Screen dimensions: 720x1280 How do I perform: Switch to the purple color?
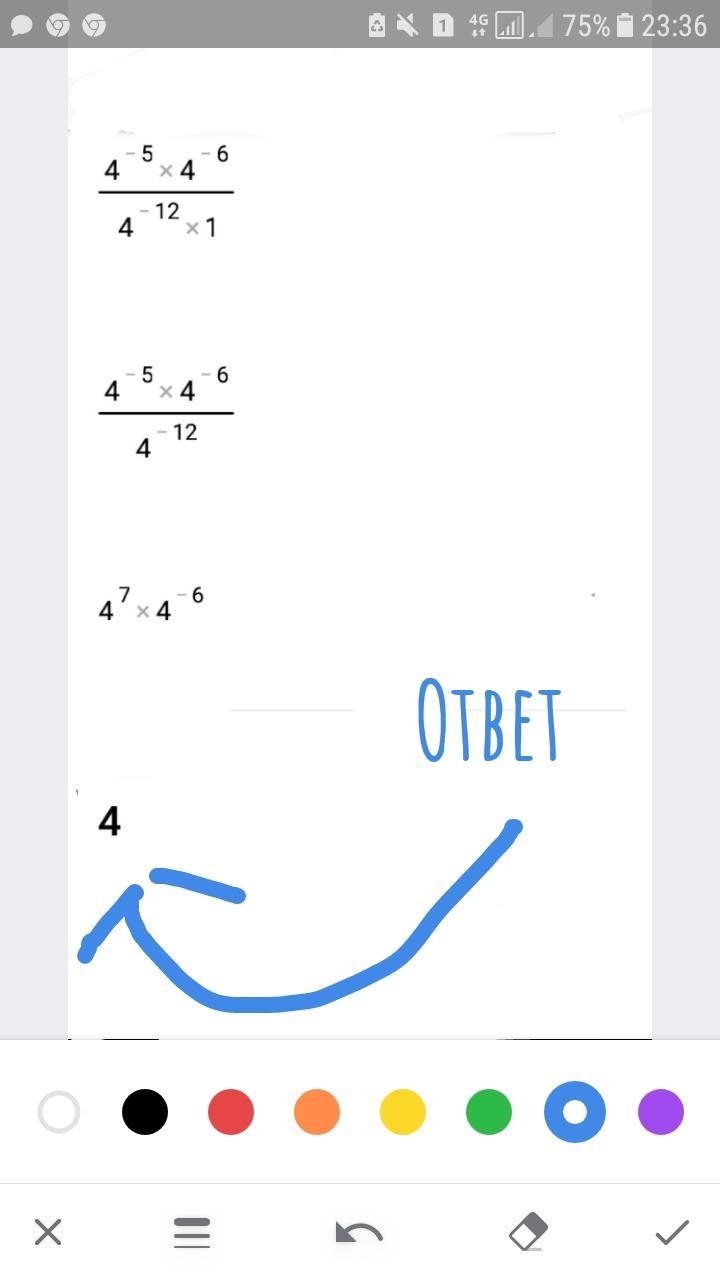point(661,1112)
